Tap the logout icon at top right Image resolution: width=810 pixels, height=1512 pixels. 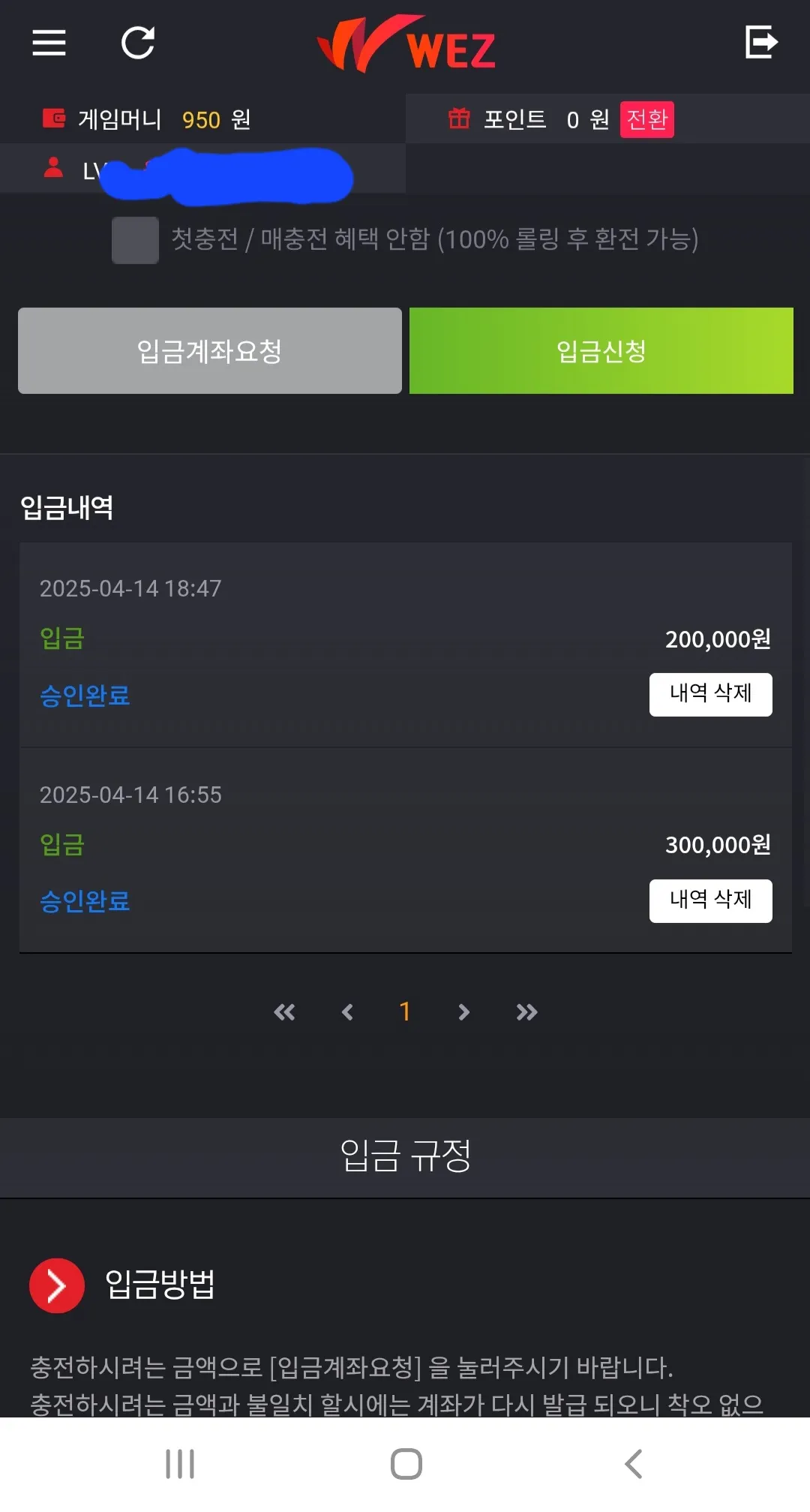(x=760, y=41)
